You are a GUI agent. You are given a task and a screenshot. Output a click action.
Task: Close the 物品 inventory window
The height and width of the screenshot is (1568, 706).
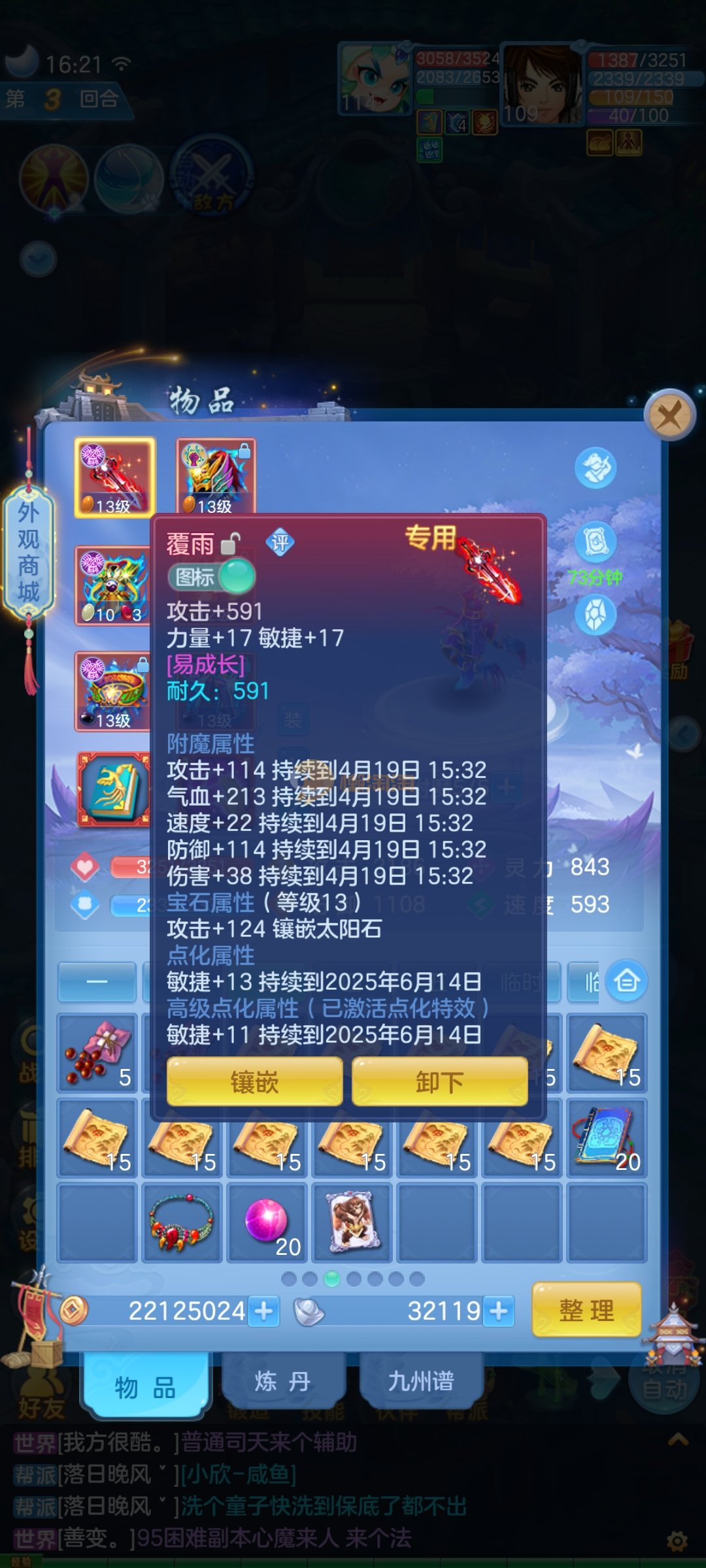(x=669, y=415)
